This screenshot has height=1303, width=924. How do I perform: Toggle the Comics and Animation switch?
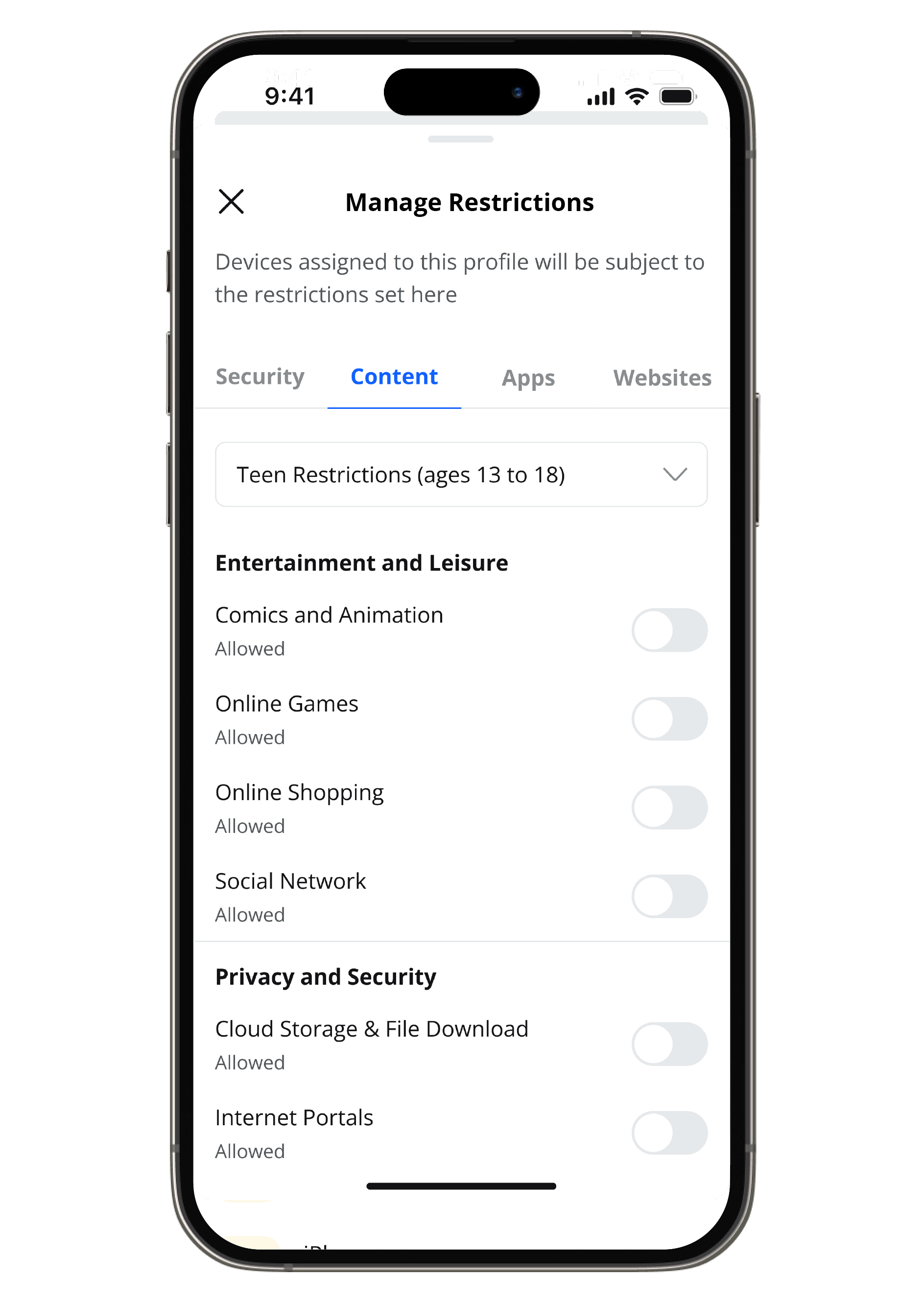(669, 630)
